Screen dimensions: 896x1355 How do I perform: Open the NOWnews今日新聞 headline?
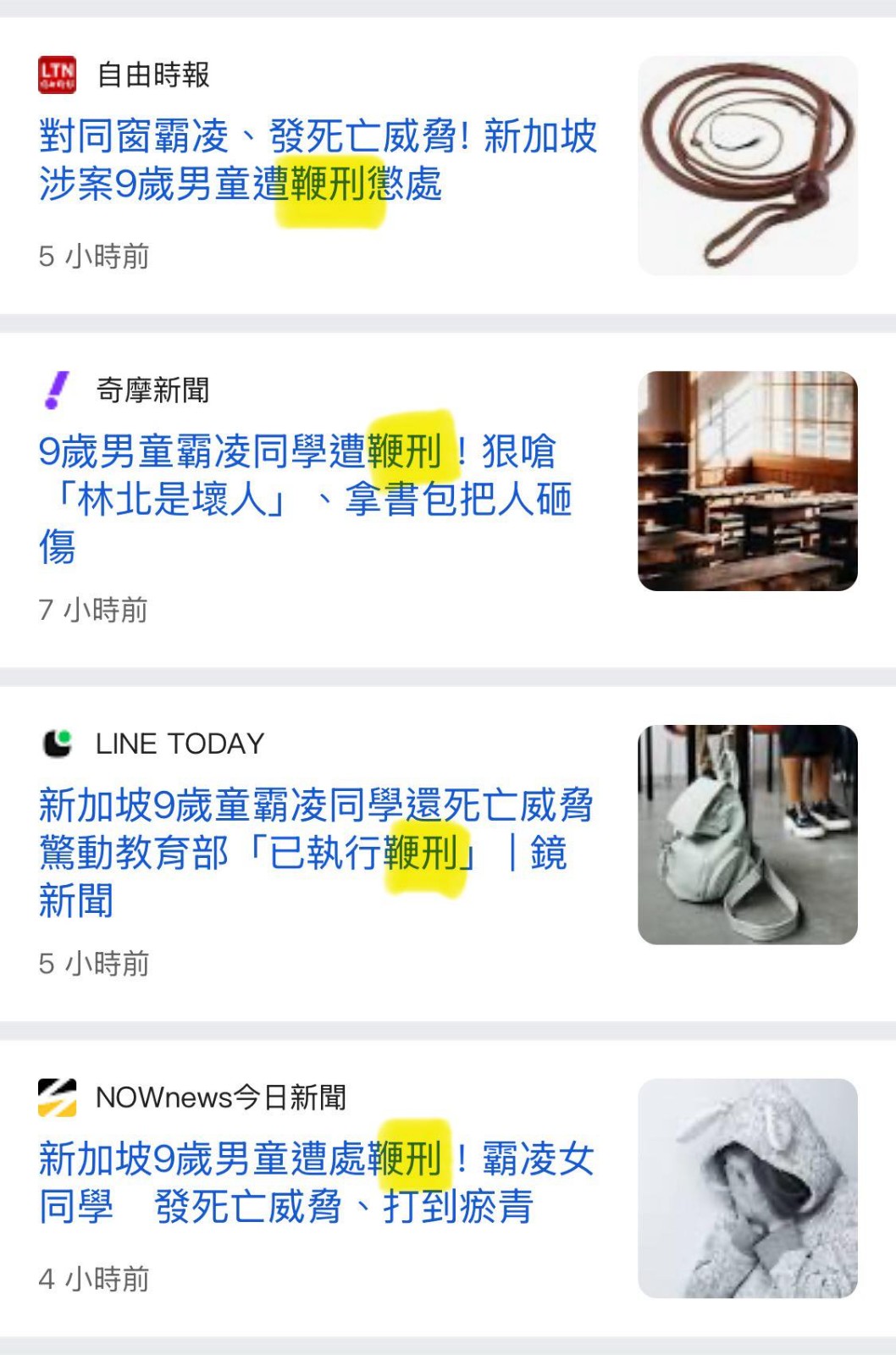pyautogui.click(x=315, y=1181)
